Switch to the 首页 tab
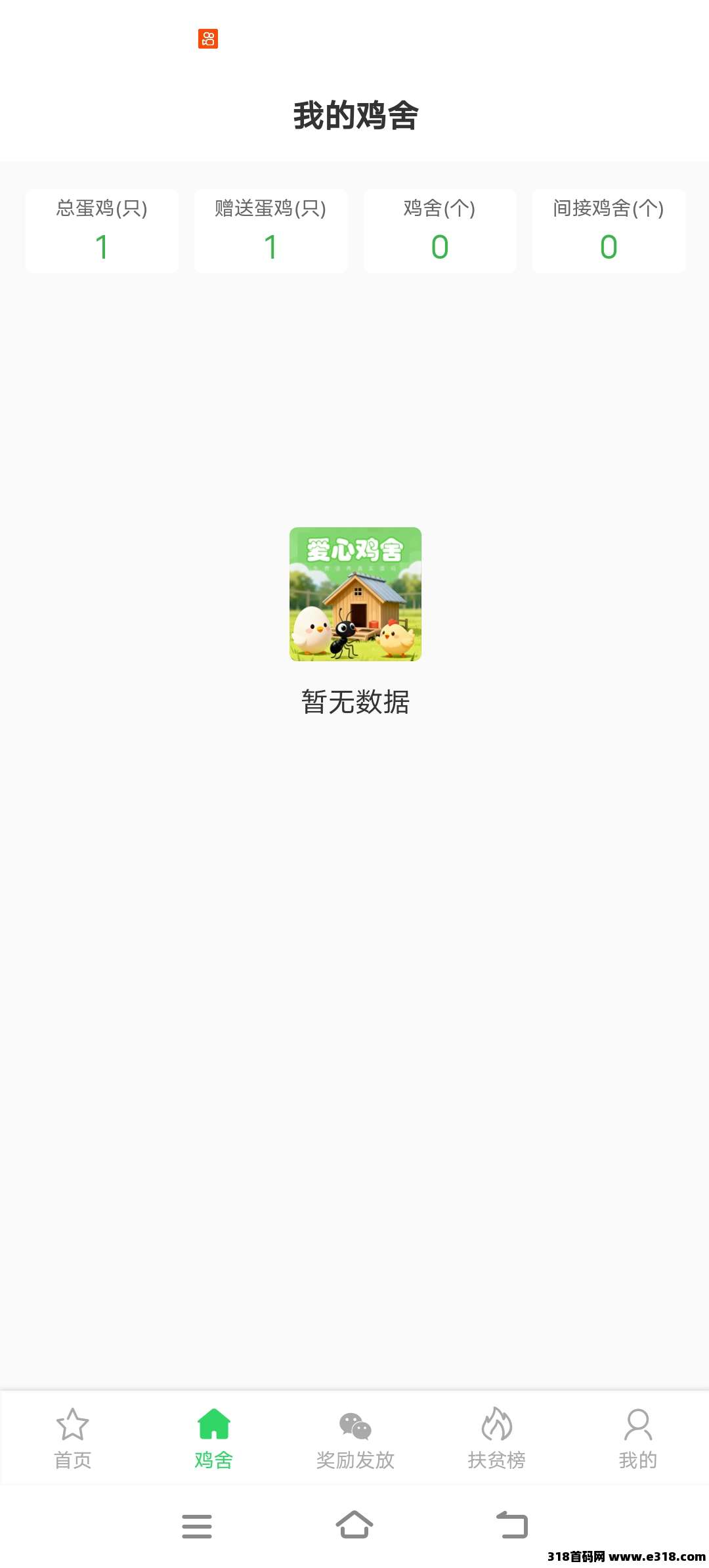 tap(72, 1439)
